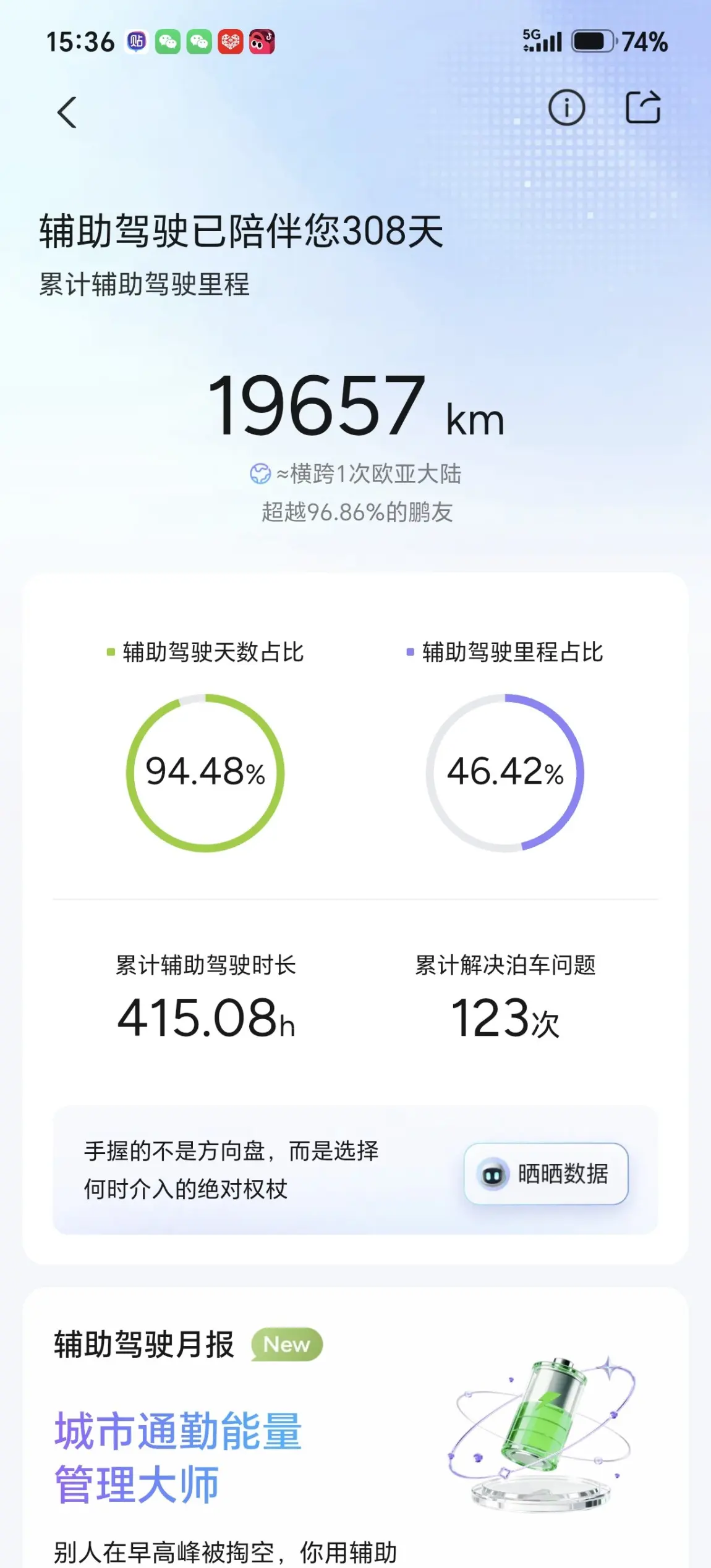Tap the 晒晒数据 button
This screenshot has width=711, height=1568.
tap(546, 1174)
